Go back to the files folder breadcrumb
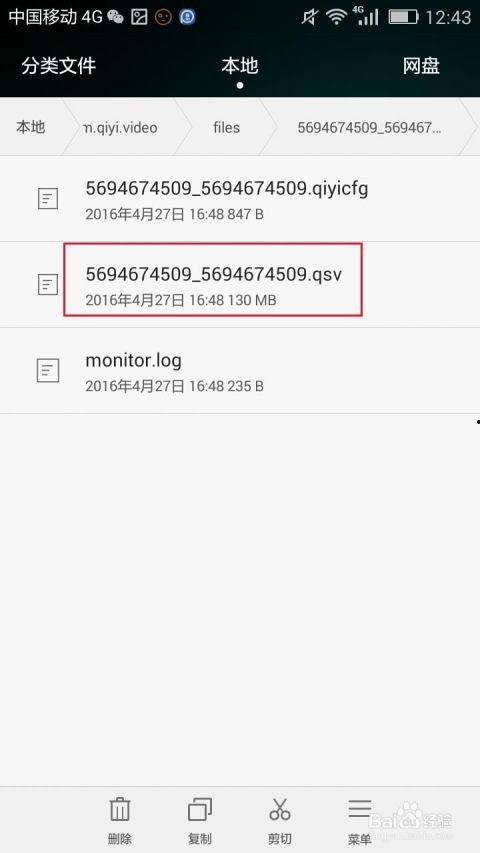Screen dimensions: 480x853 pyautogui.click(x=226, y=128)
